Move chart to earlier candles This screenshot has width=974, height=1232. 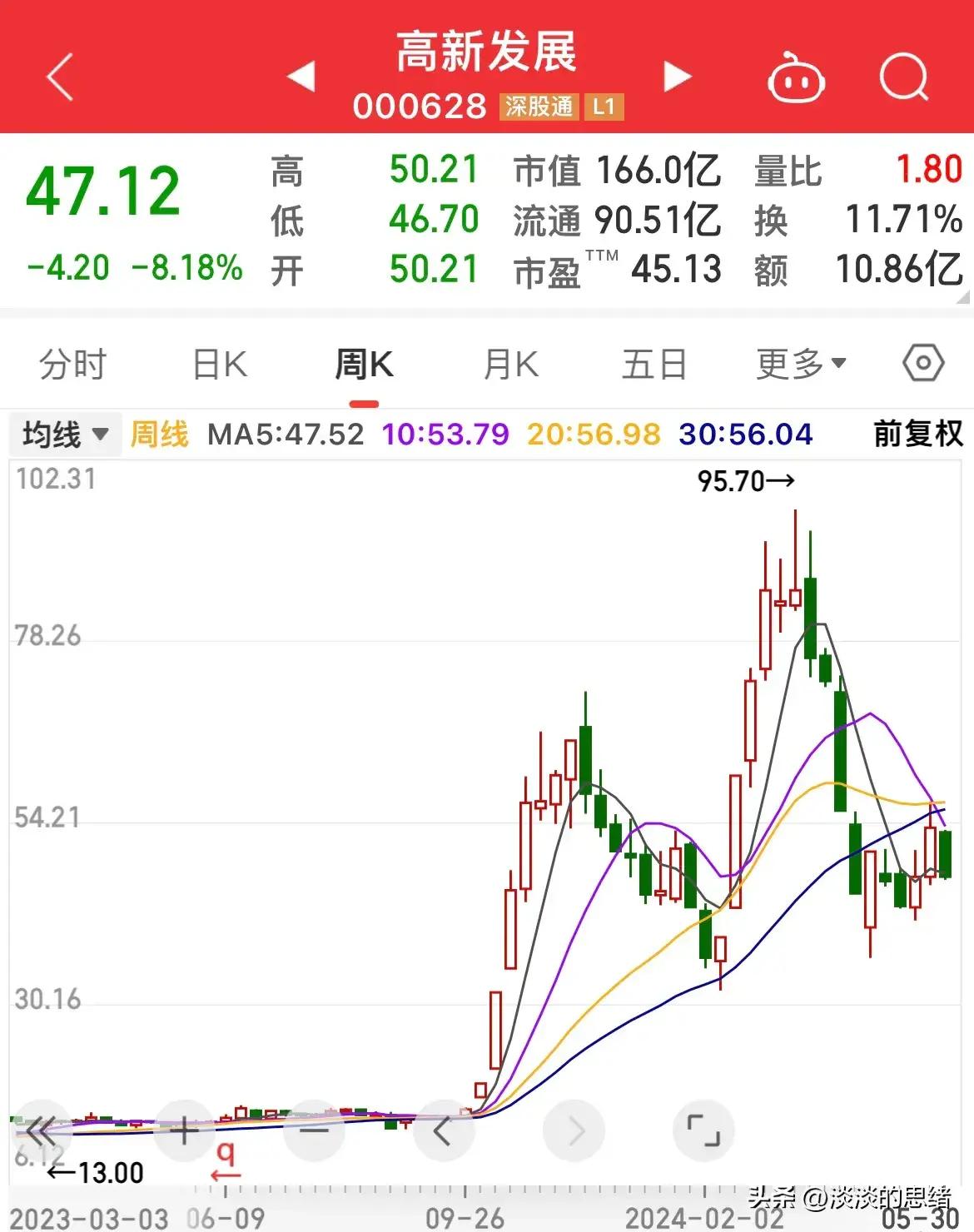click(x=443, y=1130)
